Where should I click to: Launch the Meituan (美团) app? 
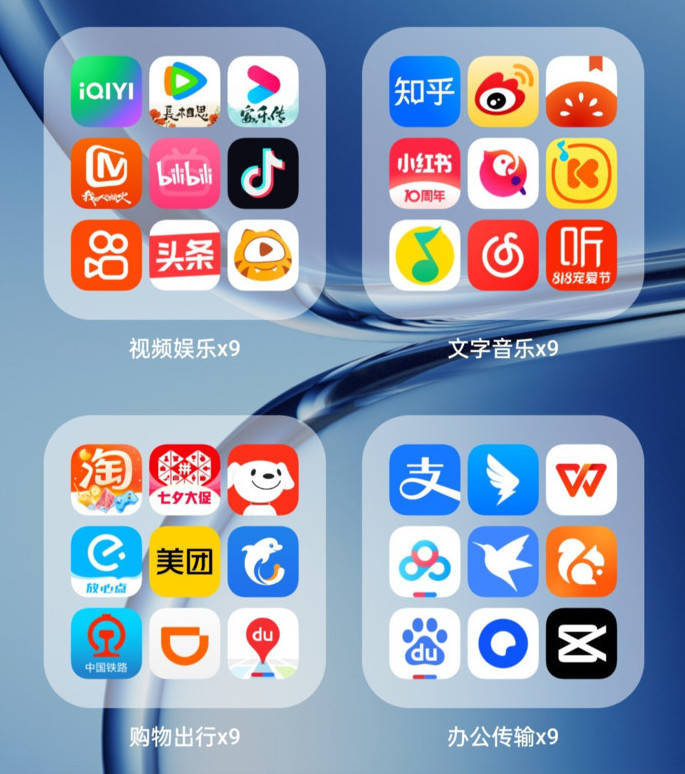pos(184,561)
